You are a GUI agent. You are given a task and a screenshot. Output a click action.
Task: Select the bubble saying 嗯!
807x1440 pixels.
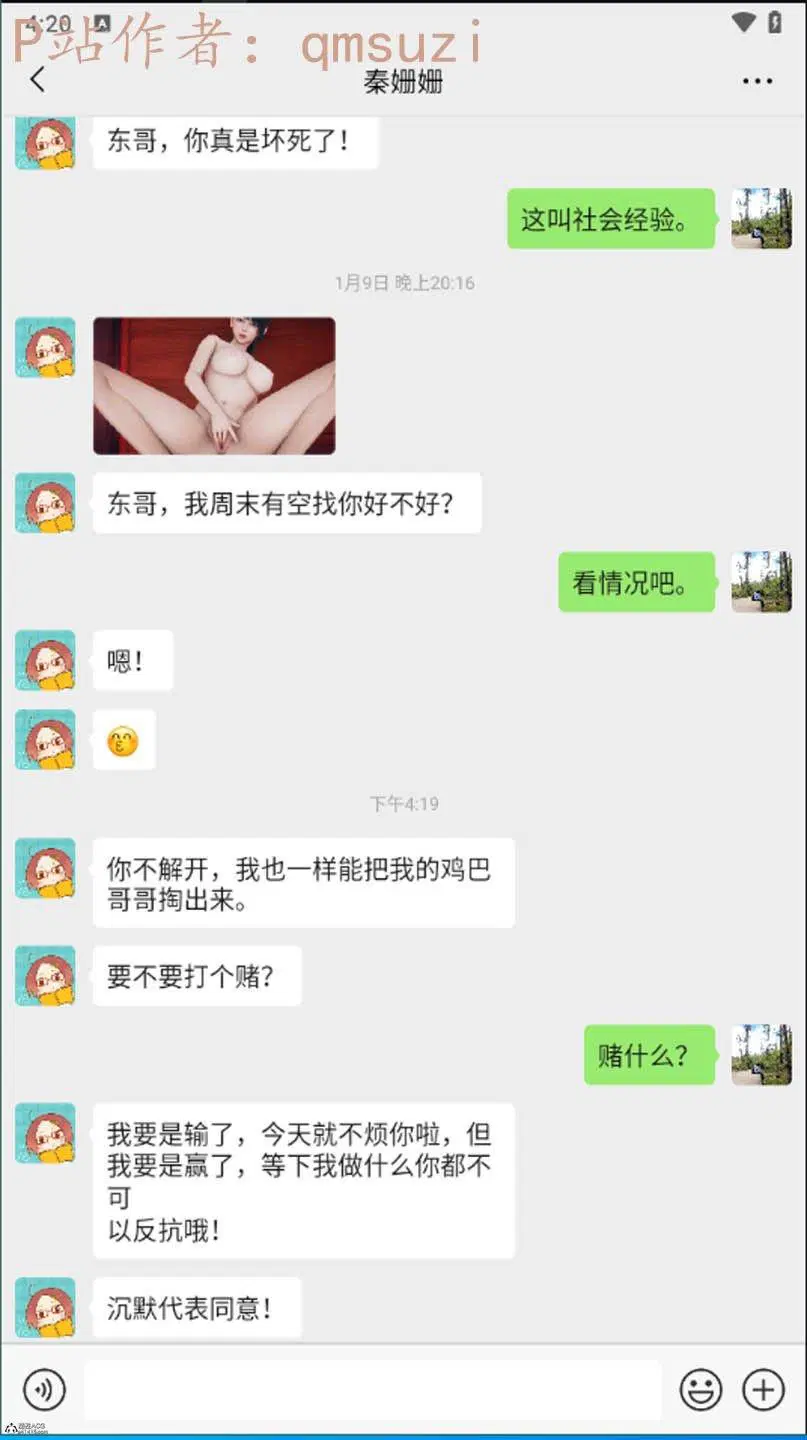(x=132, y=660)
